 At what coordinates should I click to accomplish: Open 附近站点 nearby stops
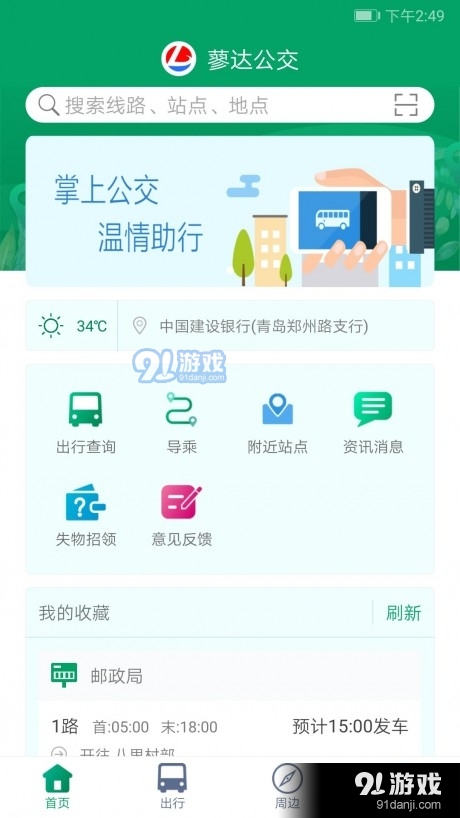click(277, 423)
